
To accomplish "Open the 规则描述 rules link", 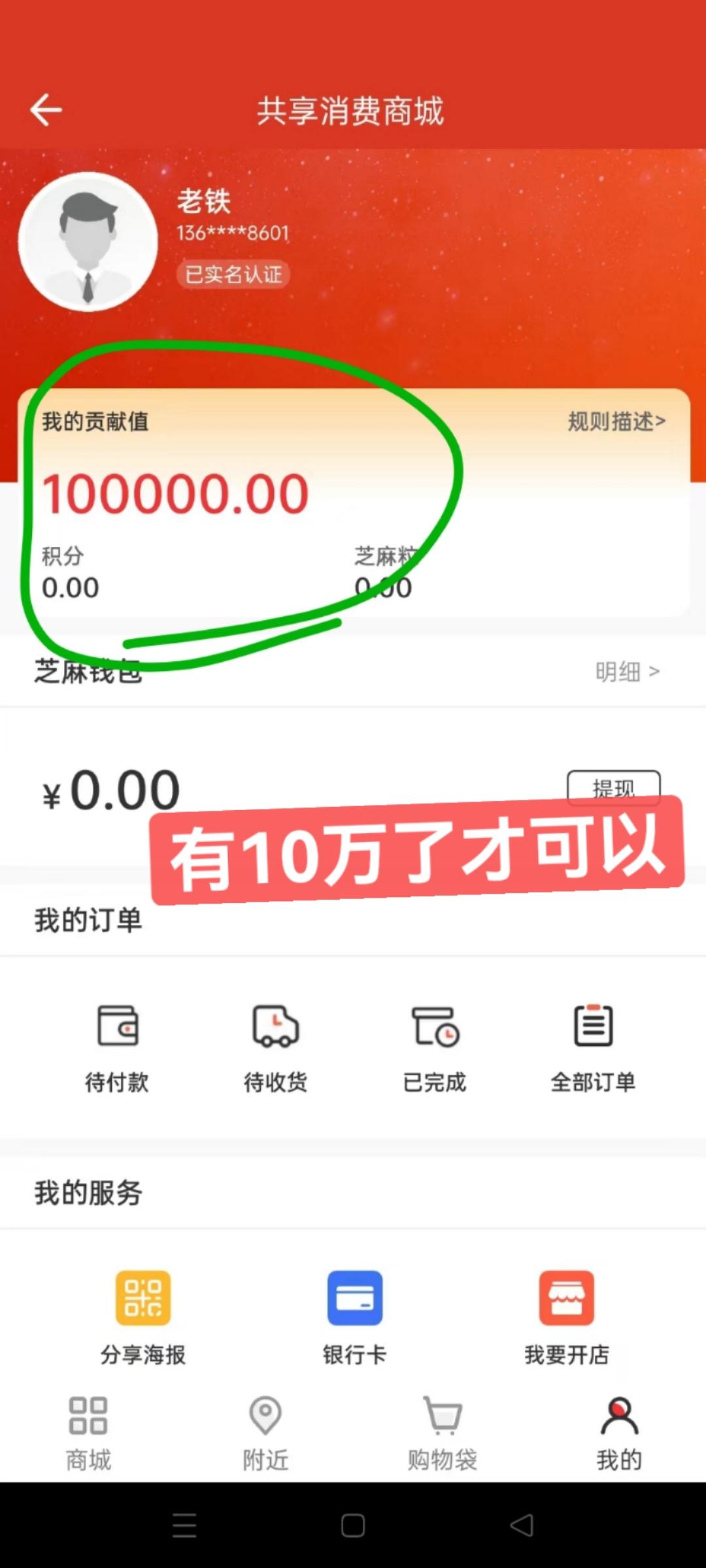I will pyautogui.click(x=616, y=422).
